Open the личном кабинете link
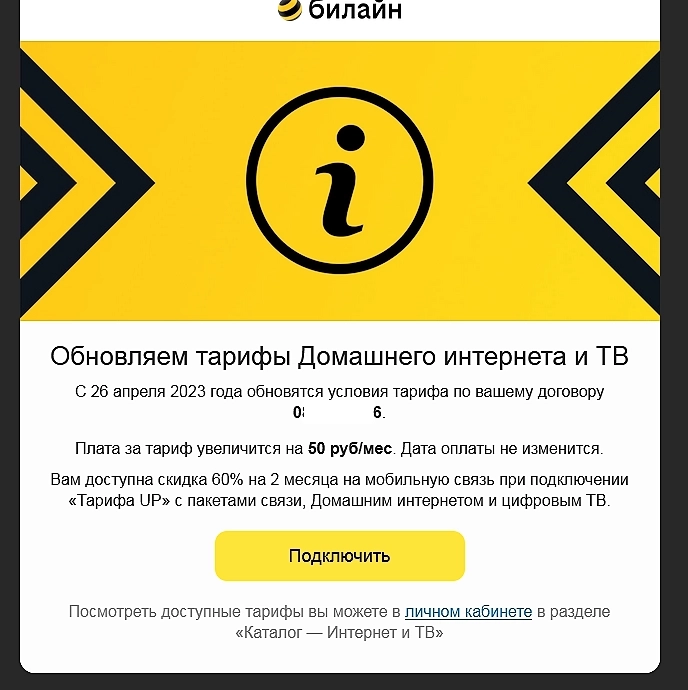 (468, 611)
